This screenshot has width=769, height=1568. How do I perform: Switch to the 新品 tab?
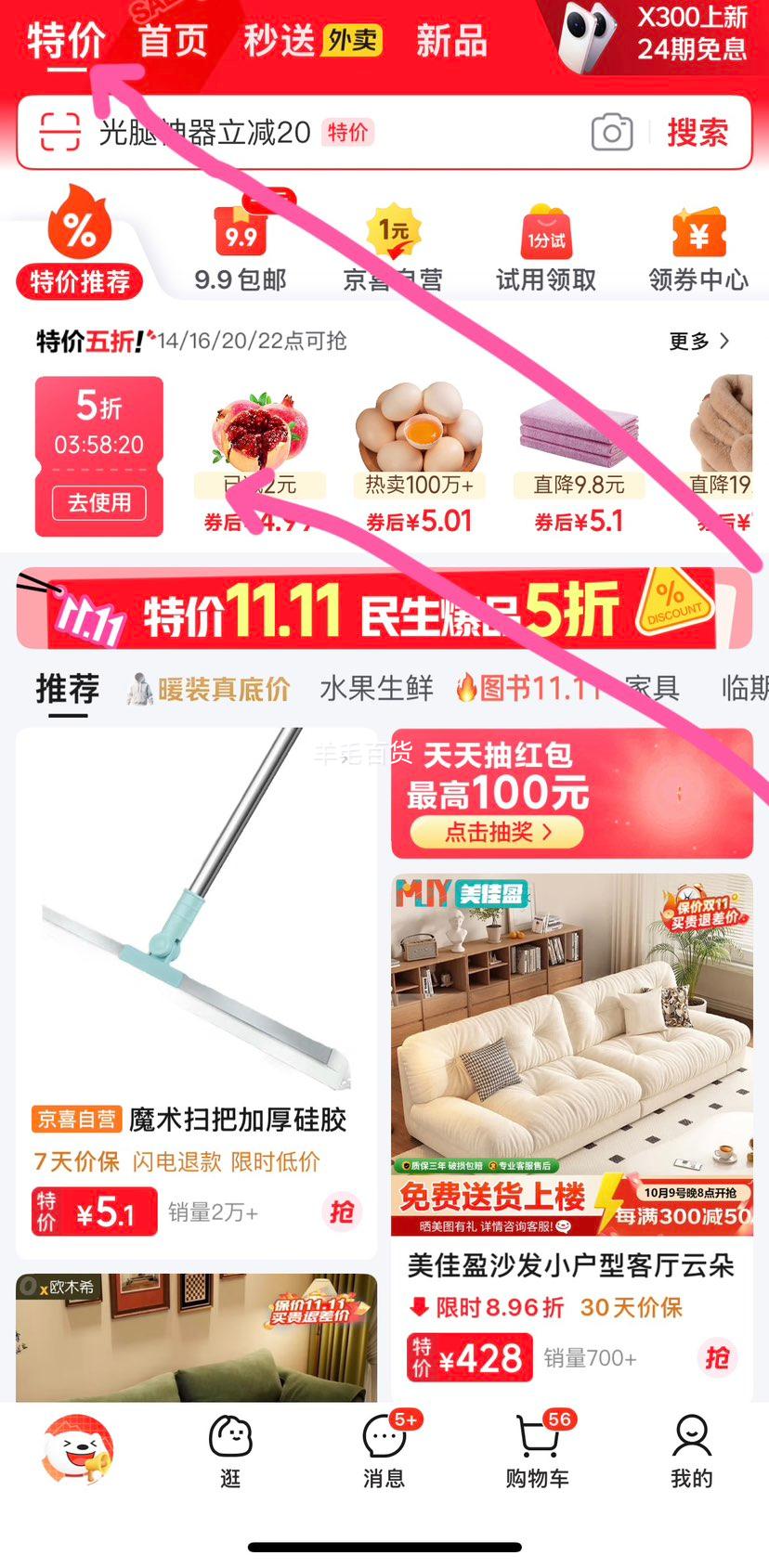[x=451, y=42]
